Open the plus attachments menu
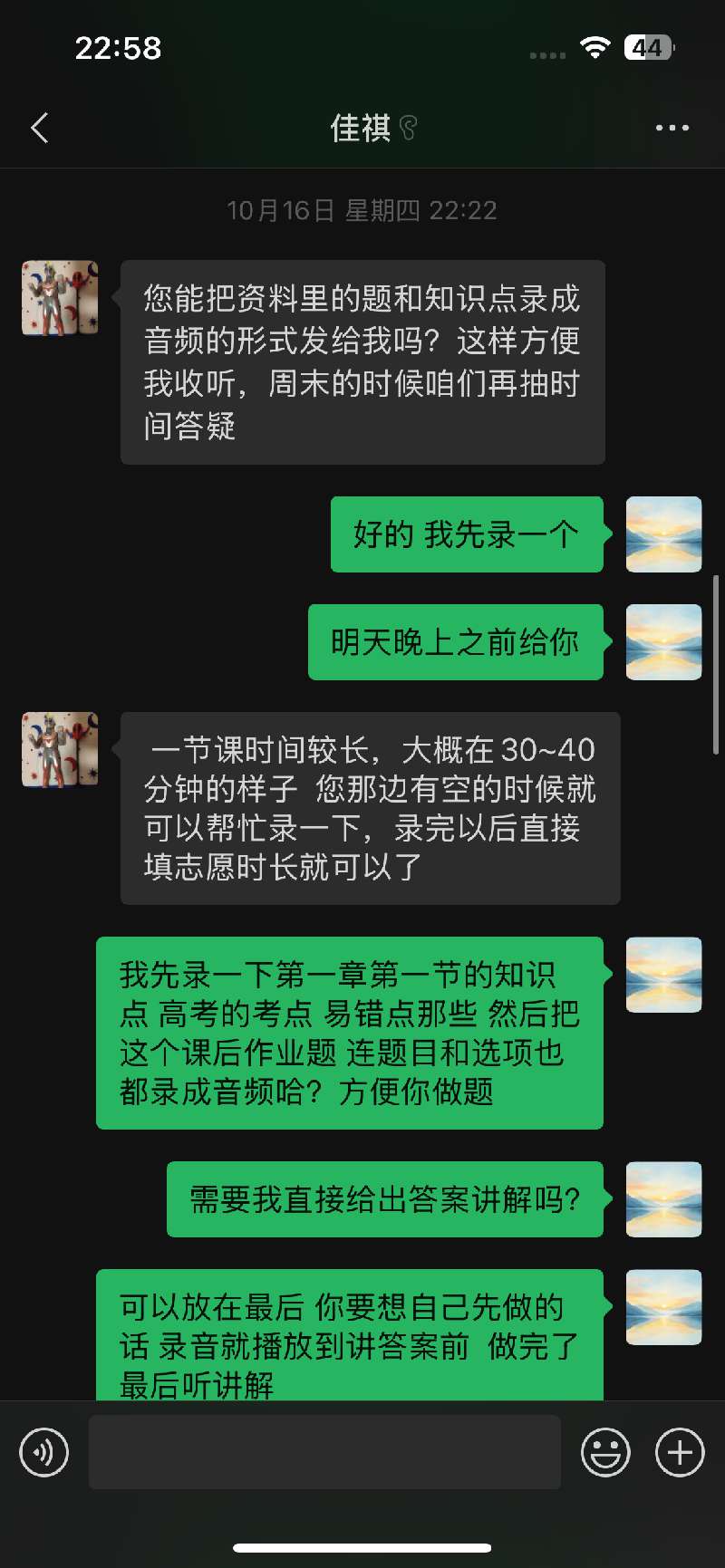725x1568 pixels. tap(680, 1452)
